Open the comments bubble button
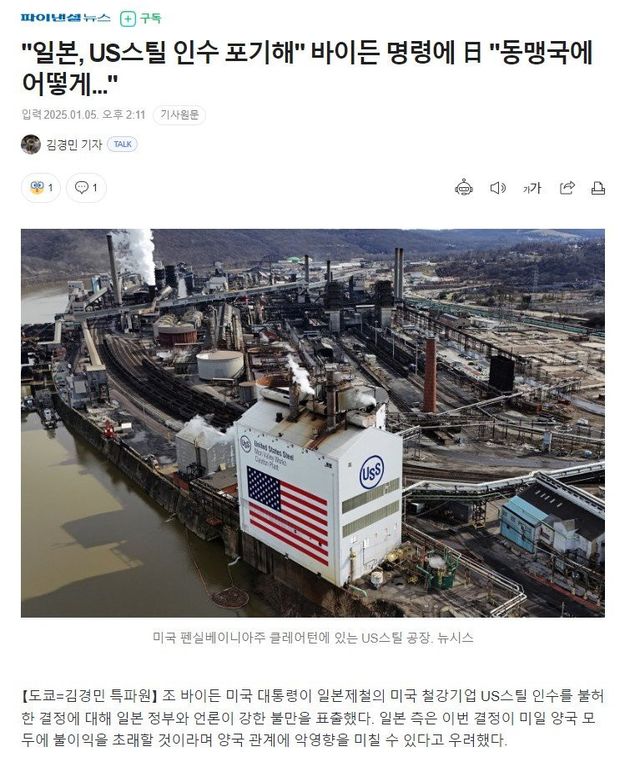The height and width of the screenshot is (768, 640). 86,187
